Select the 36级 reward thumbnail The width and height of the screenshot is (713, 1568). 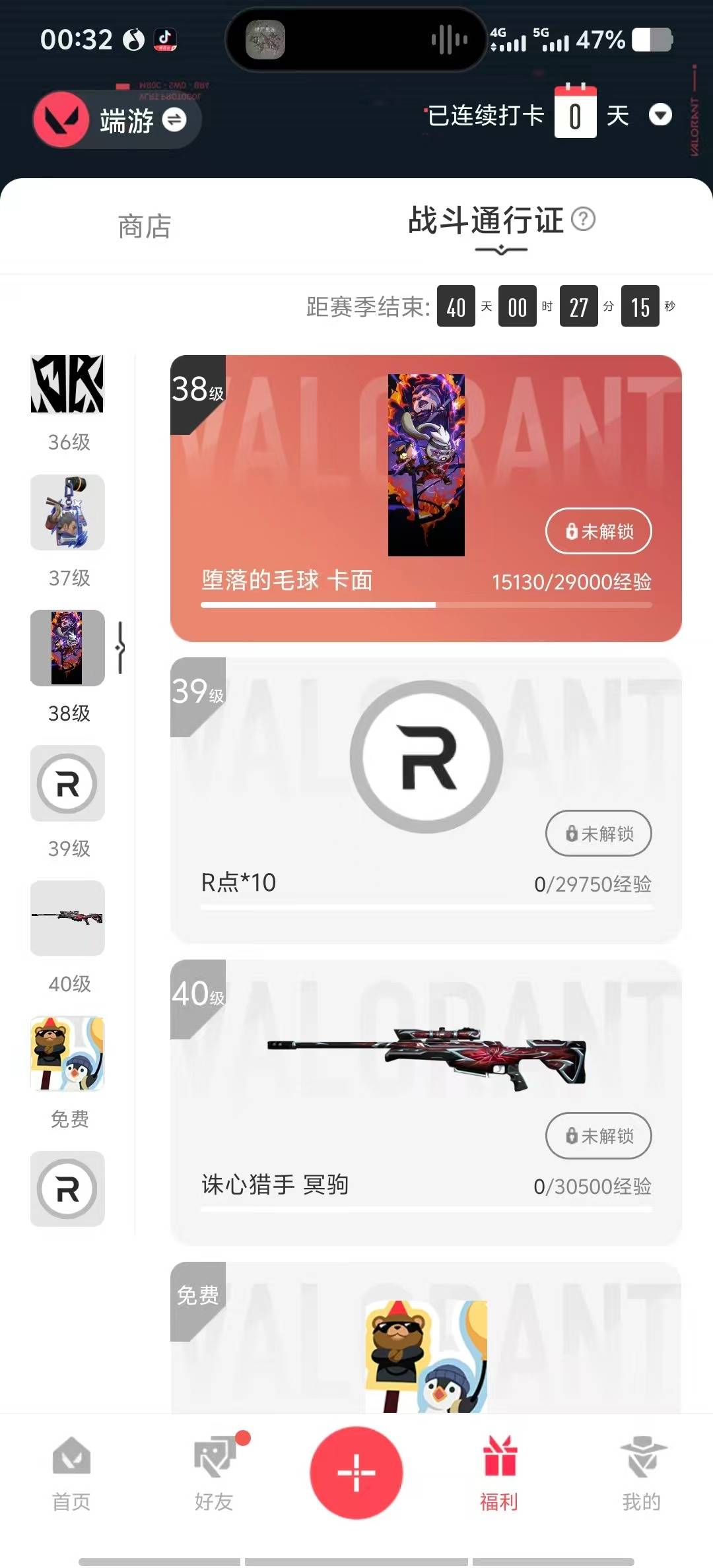click(x=67, y=384)
